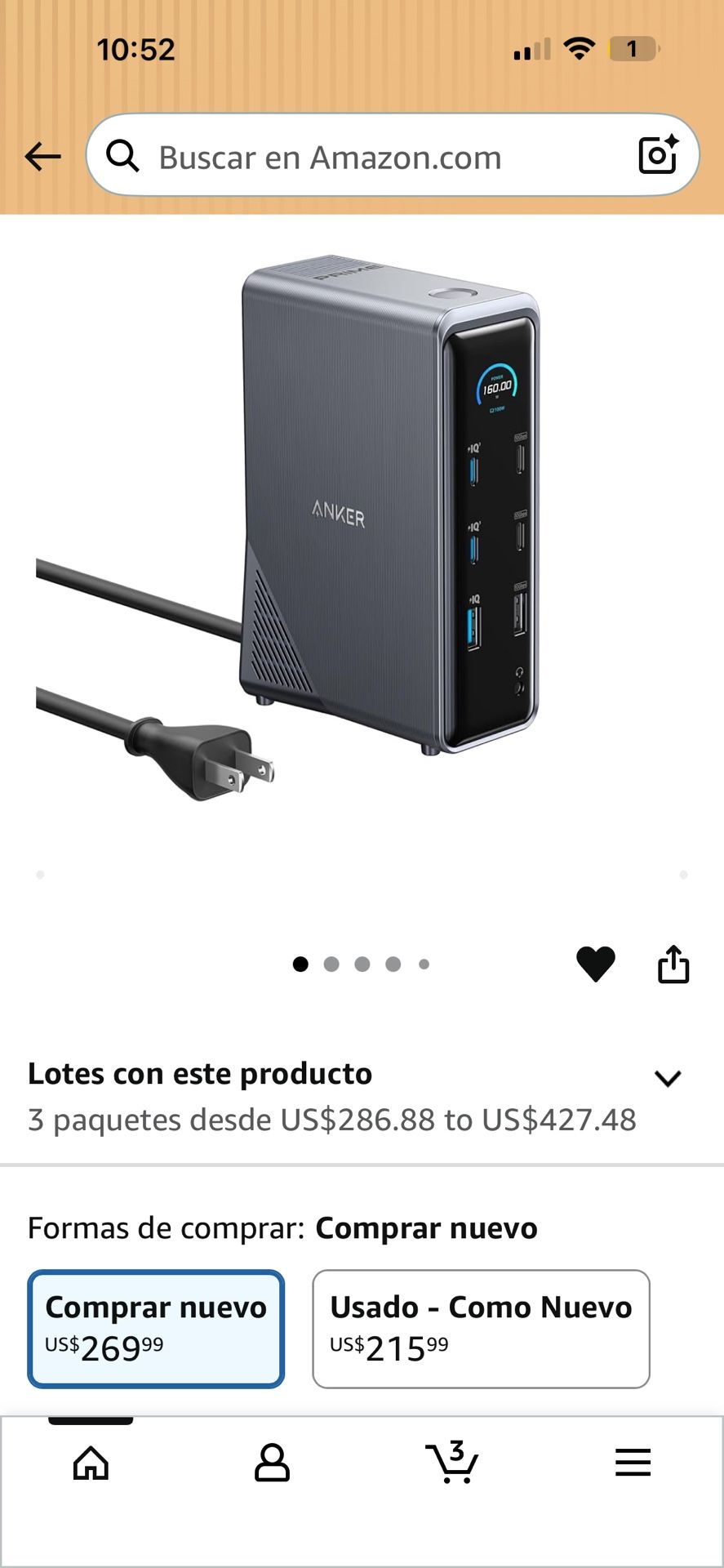This screenshot has width=724, height=1568.
Task: Select the Comprar nuevo option
Action: click(x=156, y=1328)
